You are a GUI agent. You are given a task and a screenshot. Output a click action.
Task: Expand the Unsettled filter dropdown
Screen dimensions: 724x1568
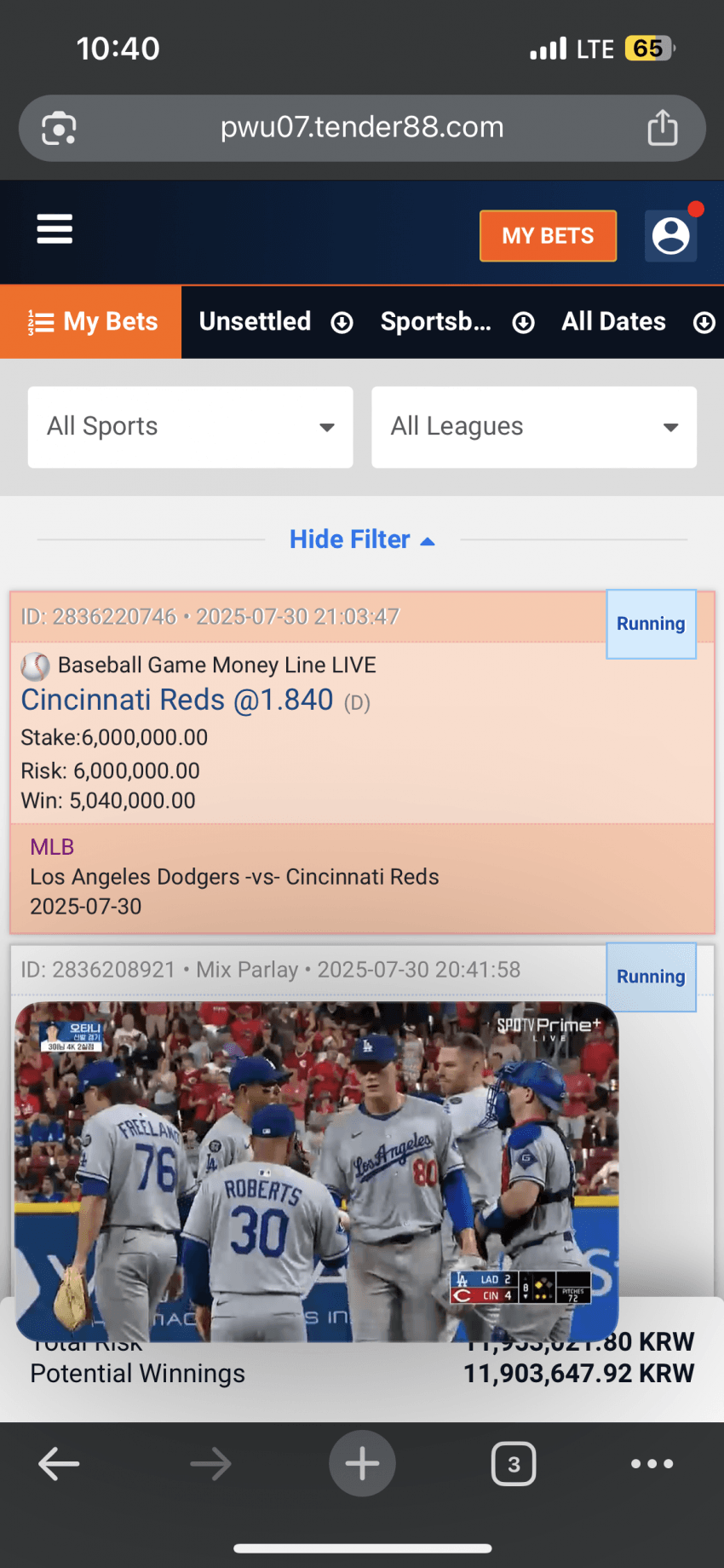point(275,322)
